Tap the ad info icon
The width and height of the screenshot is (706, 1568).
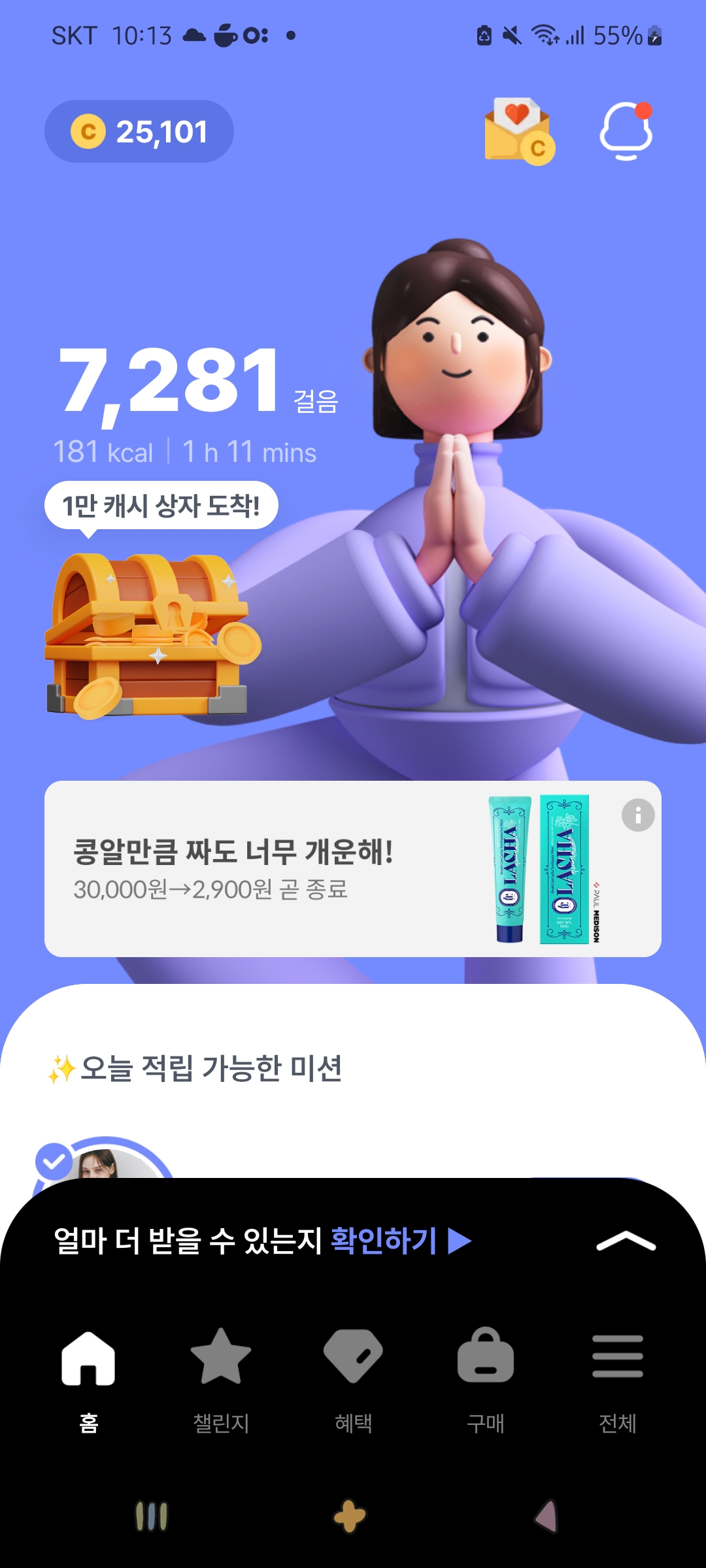coord(638,815)
